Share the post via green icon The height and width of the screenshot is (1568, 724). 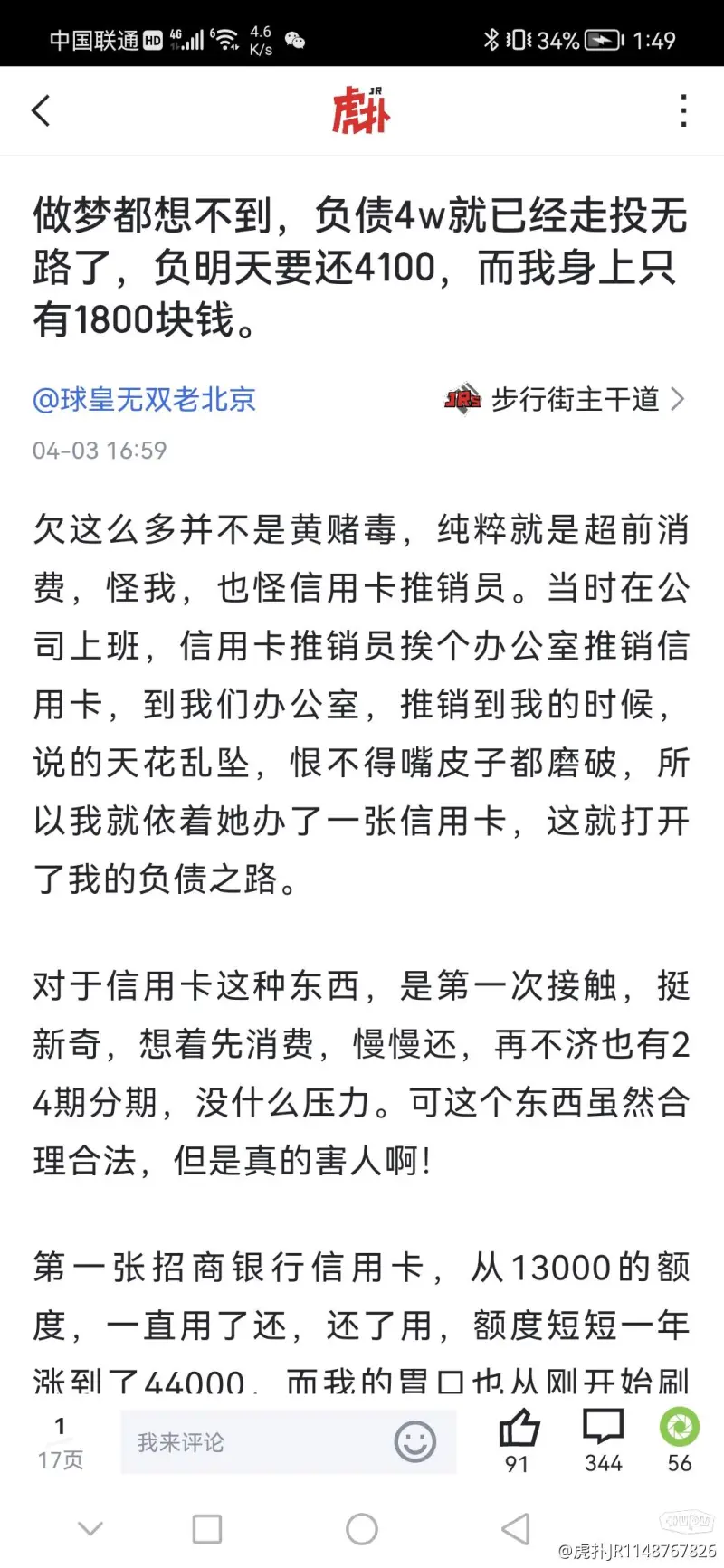coord(680,1440)
